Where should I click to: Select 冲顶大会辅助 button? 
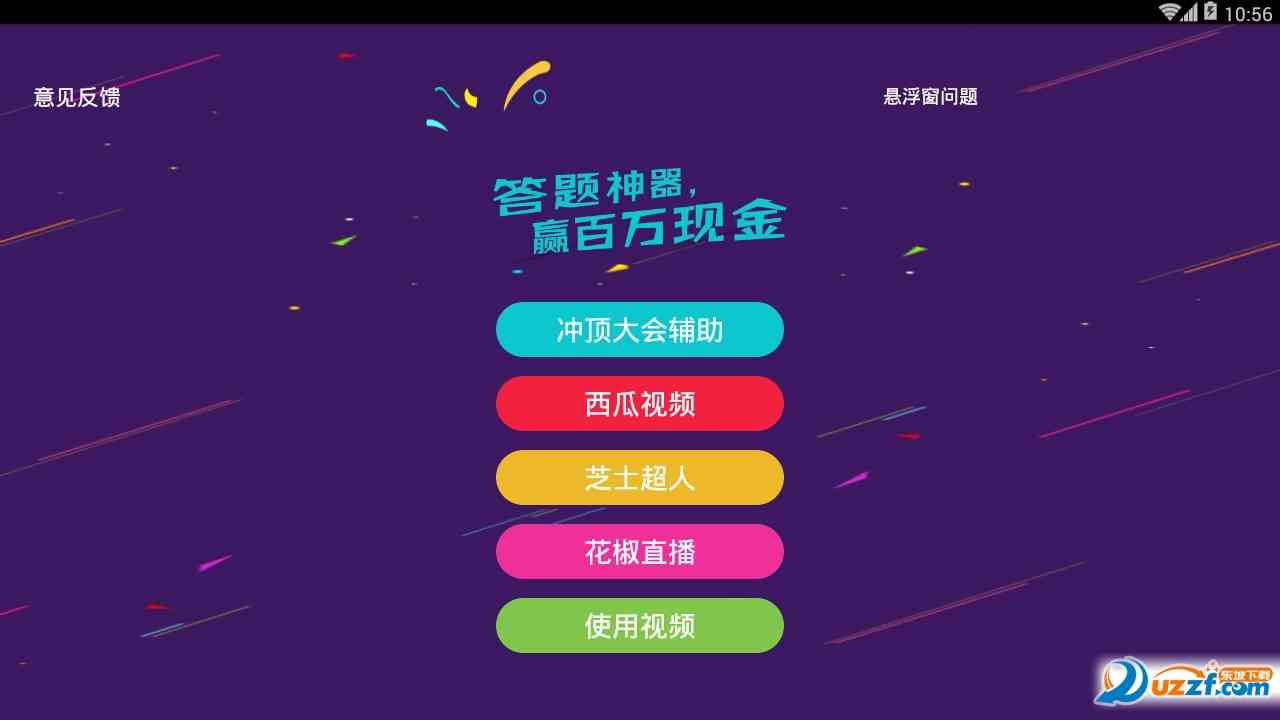640,330
